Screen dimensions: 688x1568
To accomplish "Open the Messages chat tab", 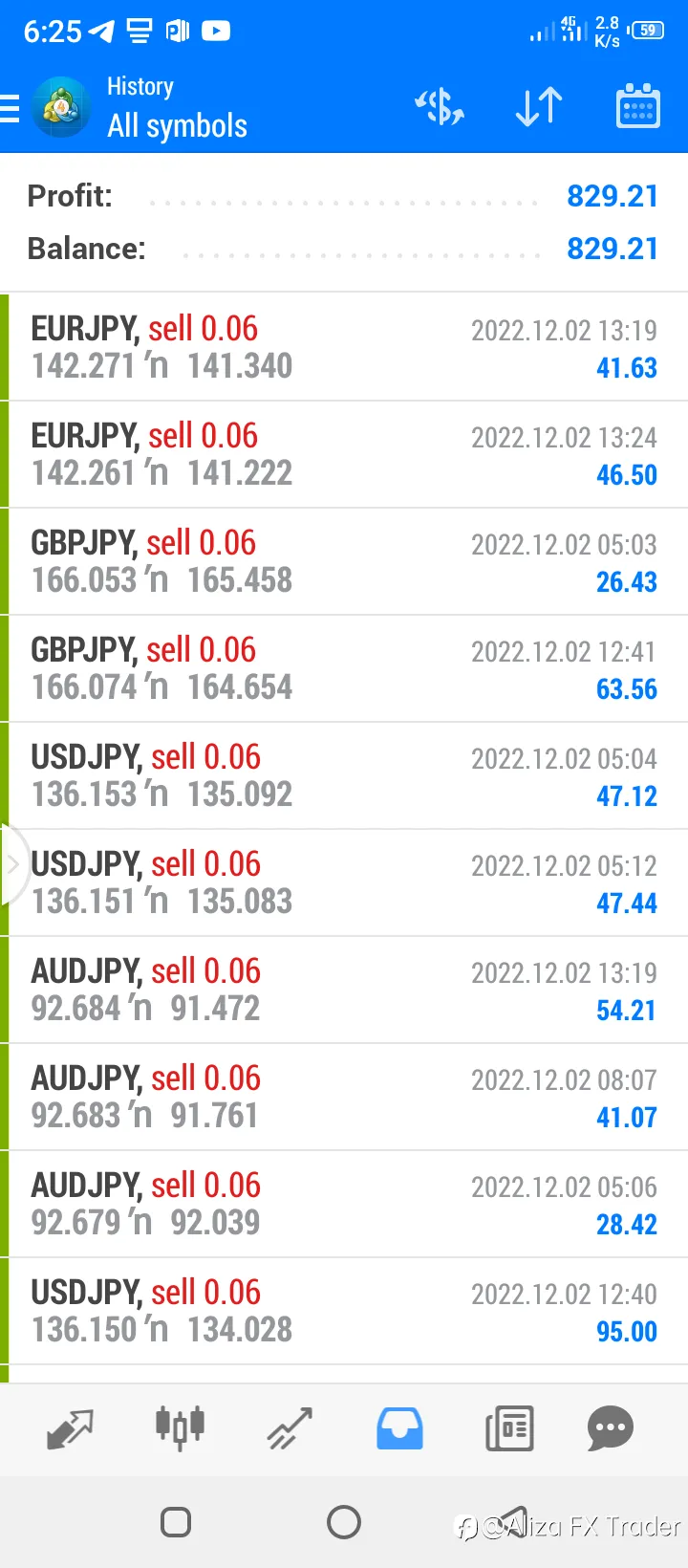I will click(611, 1428).
